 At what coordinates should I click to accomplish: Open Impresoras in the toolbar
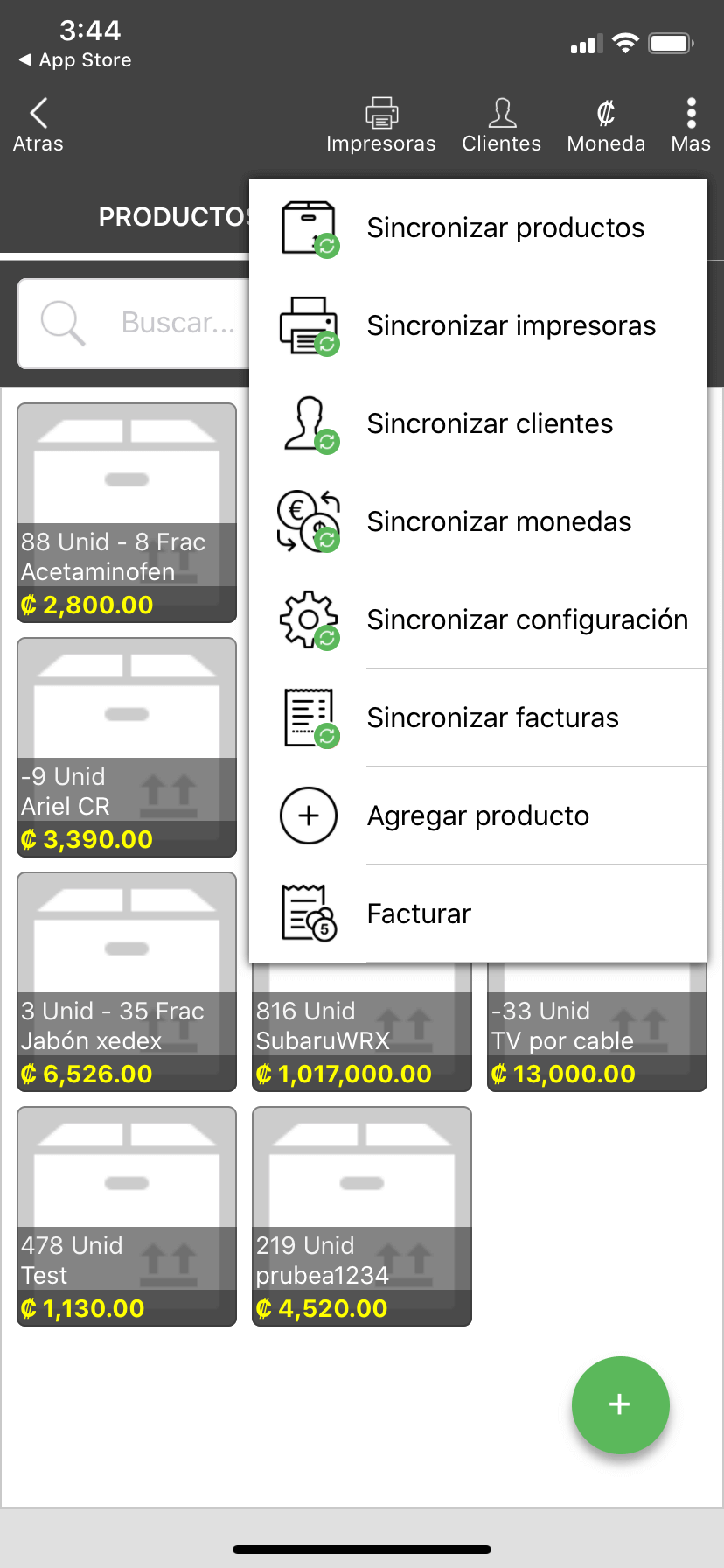380,125
